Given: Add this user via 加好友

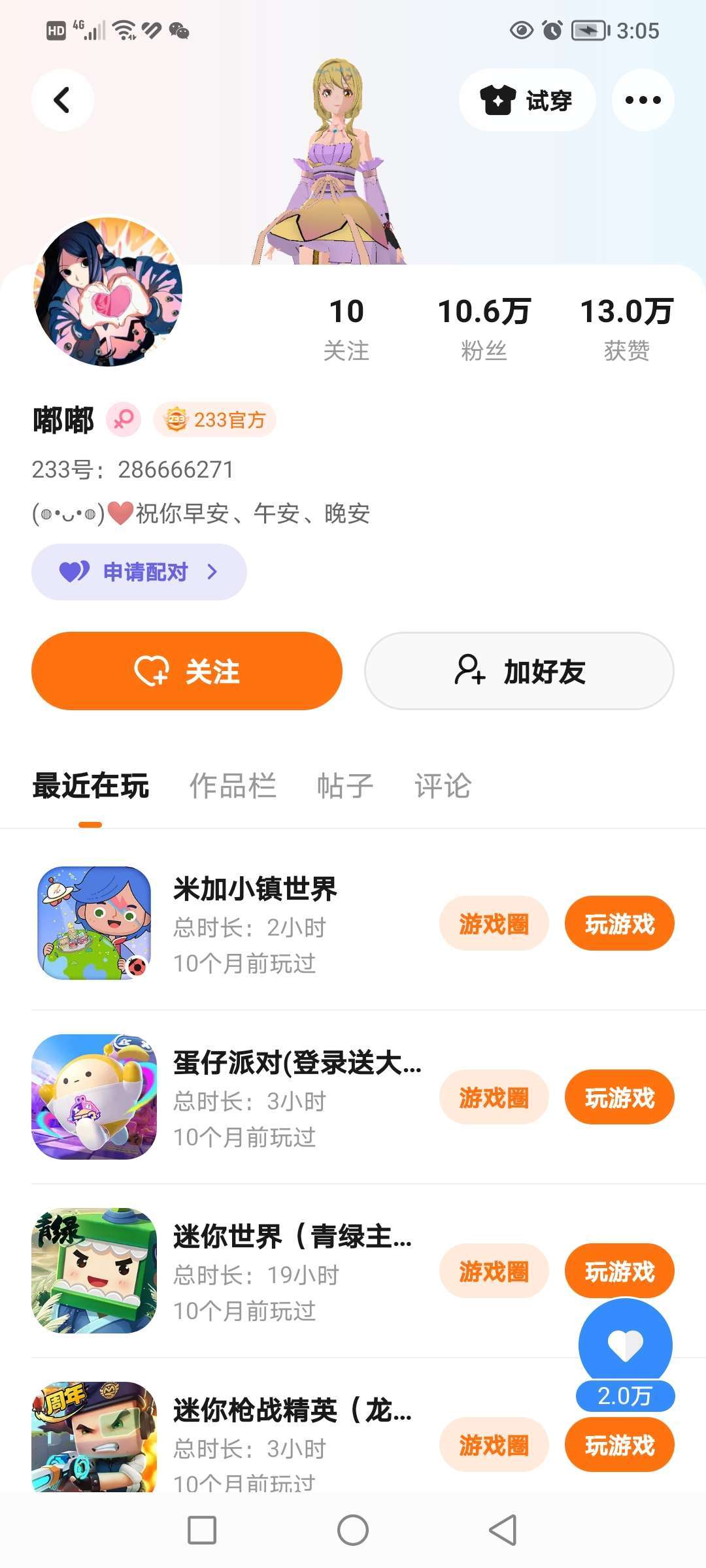Looking at the screenshot, I should pos(519,671).
